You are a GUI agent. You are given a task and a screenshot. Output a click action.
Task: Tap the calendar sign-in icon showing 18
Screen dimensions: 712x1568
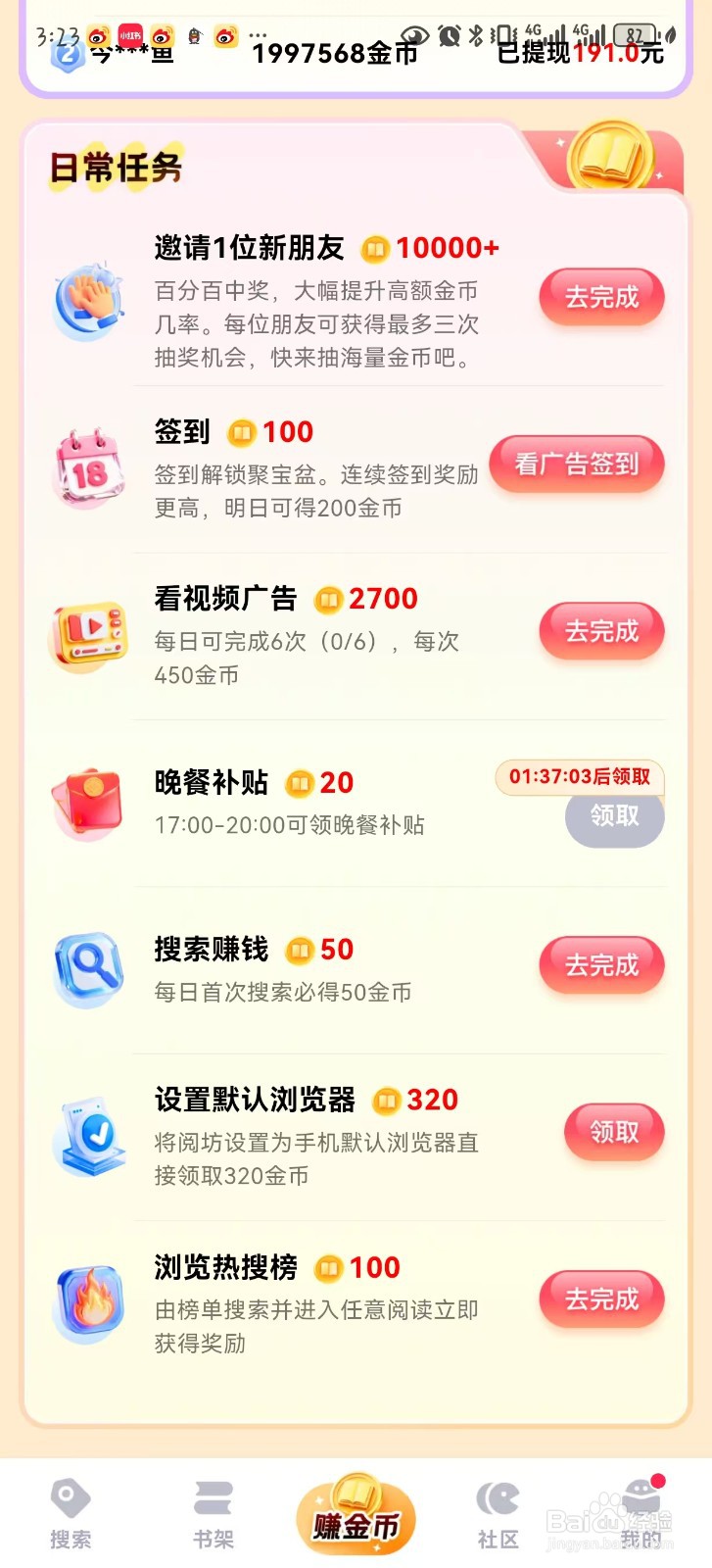click(x=88, y=468)
